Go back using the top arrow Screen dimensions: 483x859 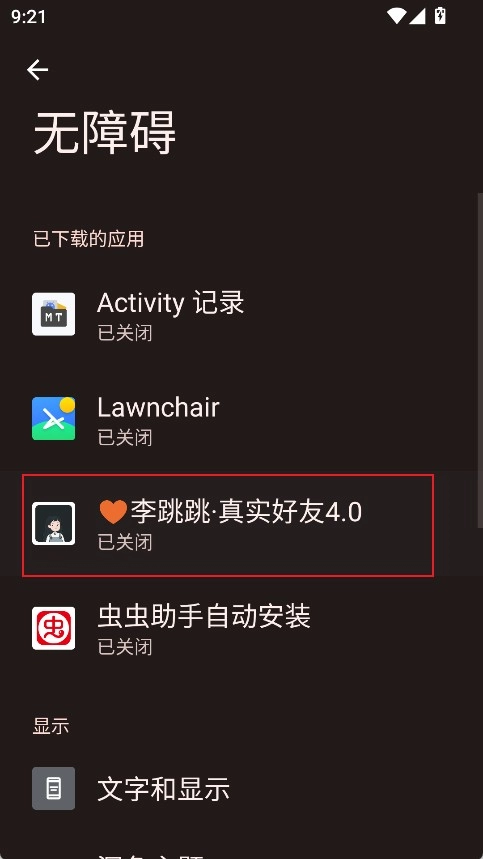pos(38,70)
